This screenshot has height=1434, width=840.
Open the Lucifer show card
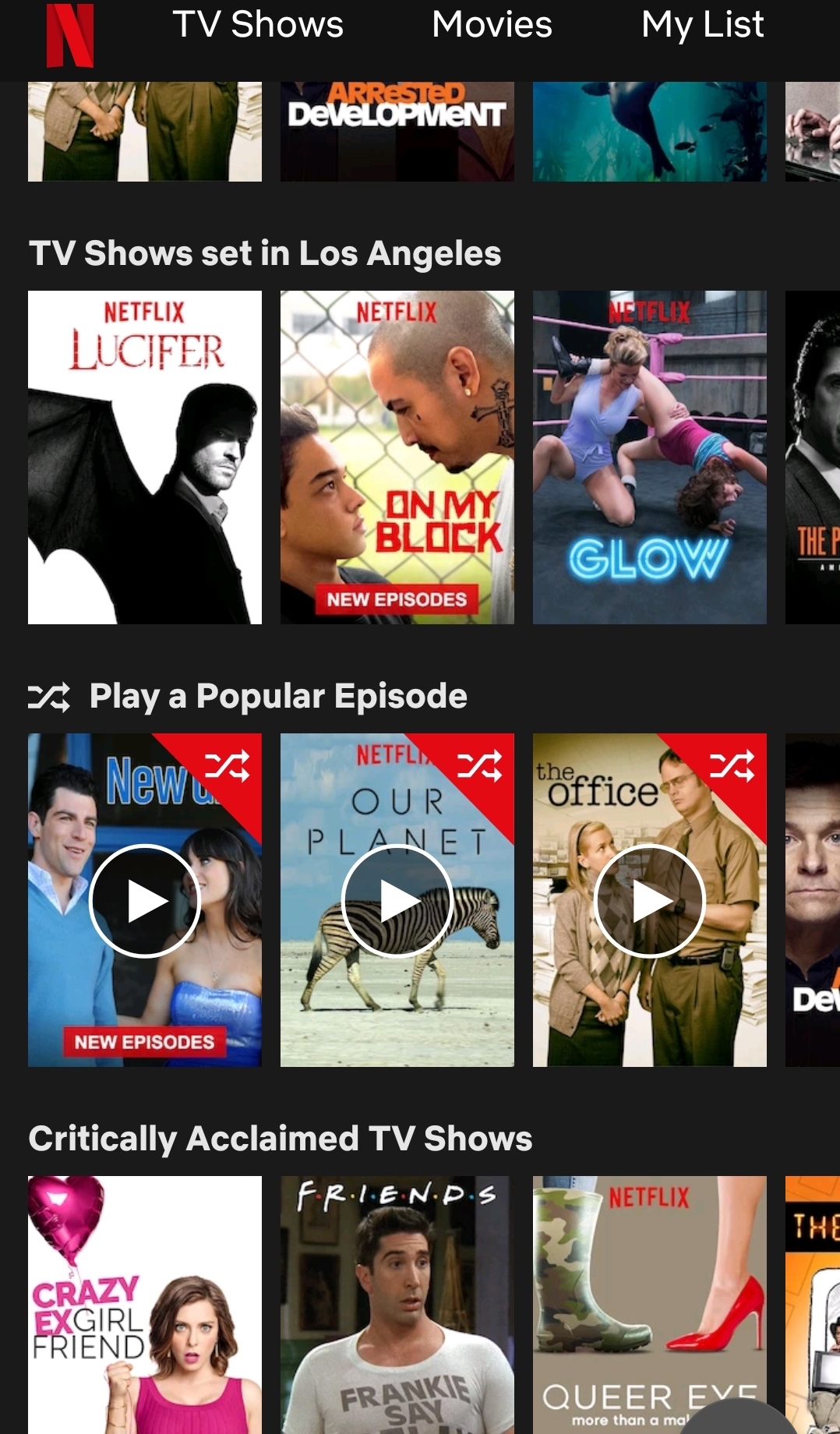145,457
